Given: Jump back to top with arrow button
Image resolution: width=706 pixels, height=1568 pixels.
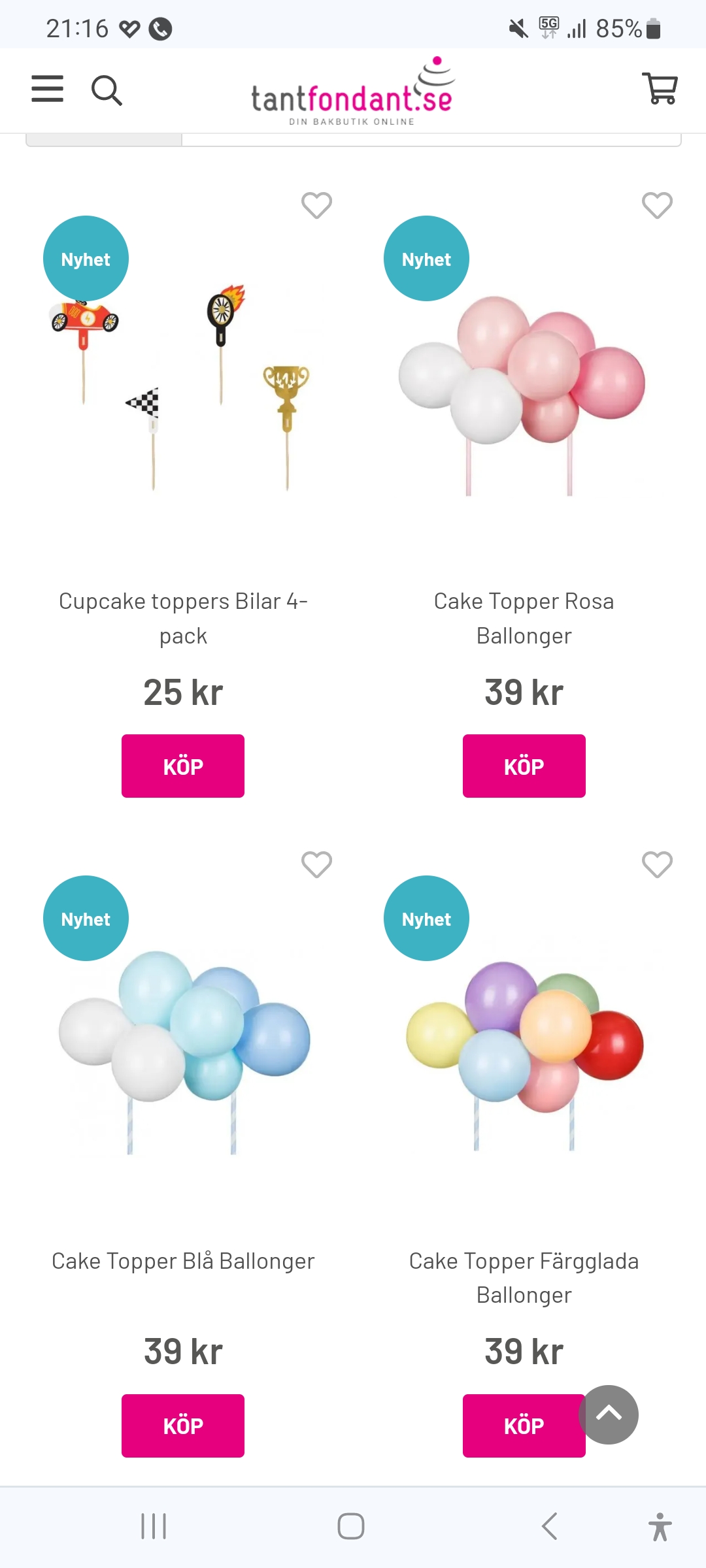Looking at the screenshot, I should point(609,1414).
